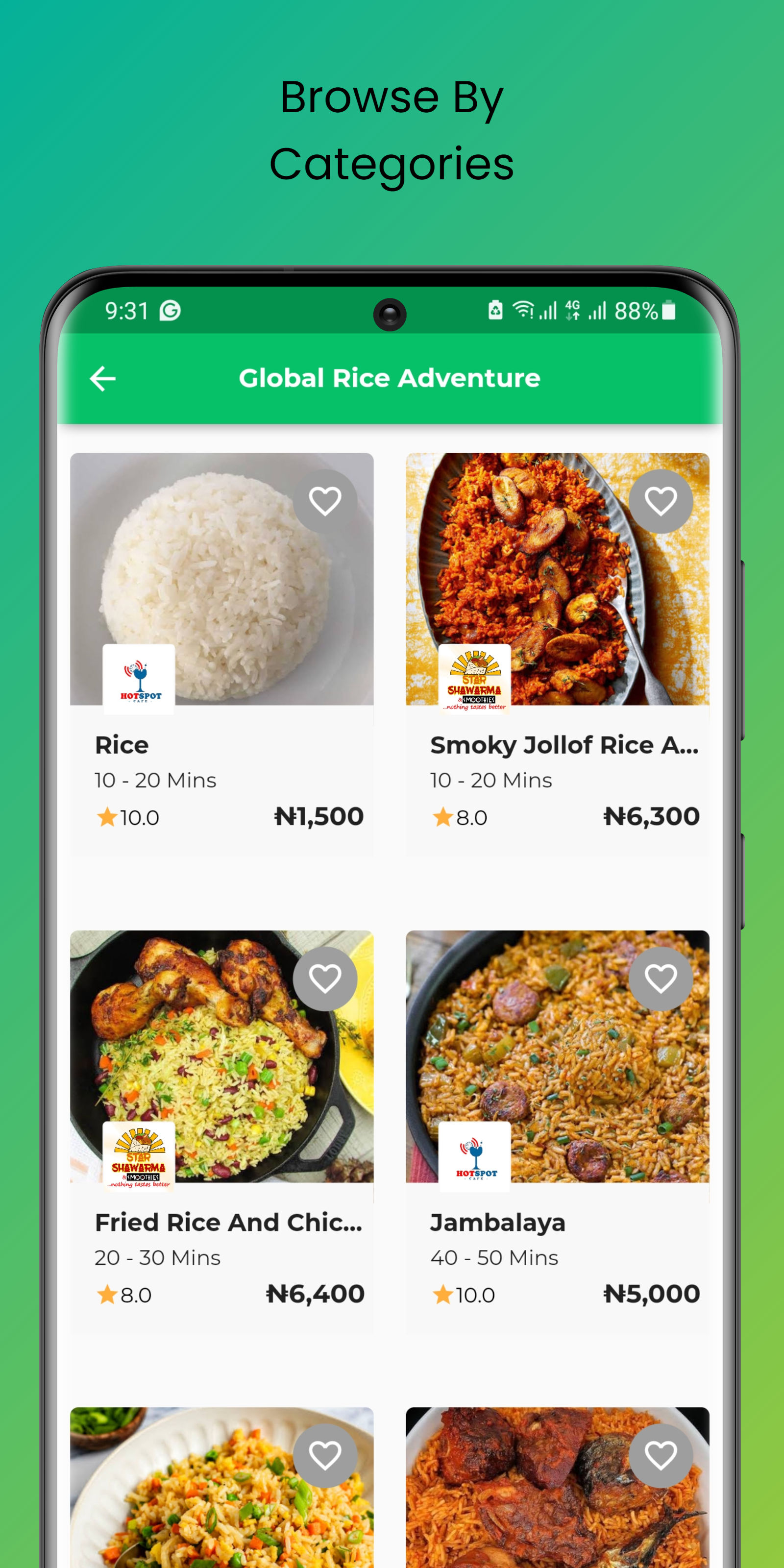Toggle the heart on the Smoky Jollof Rice card
Viewport: 784px width, 1568px height.
[661, 501]
